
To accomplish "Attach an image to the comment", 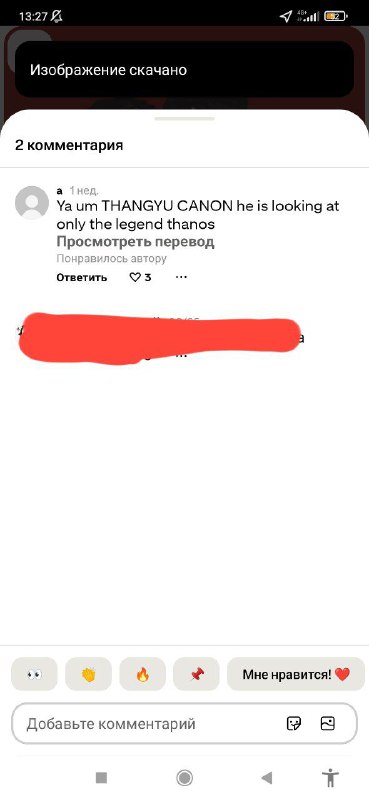I will [x=328, y=723].
